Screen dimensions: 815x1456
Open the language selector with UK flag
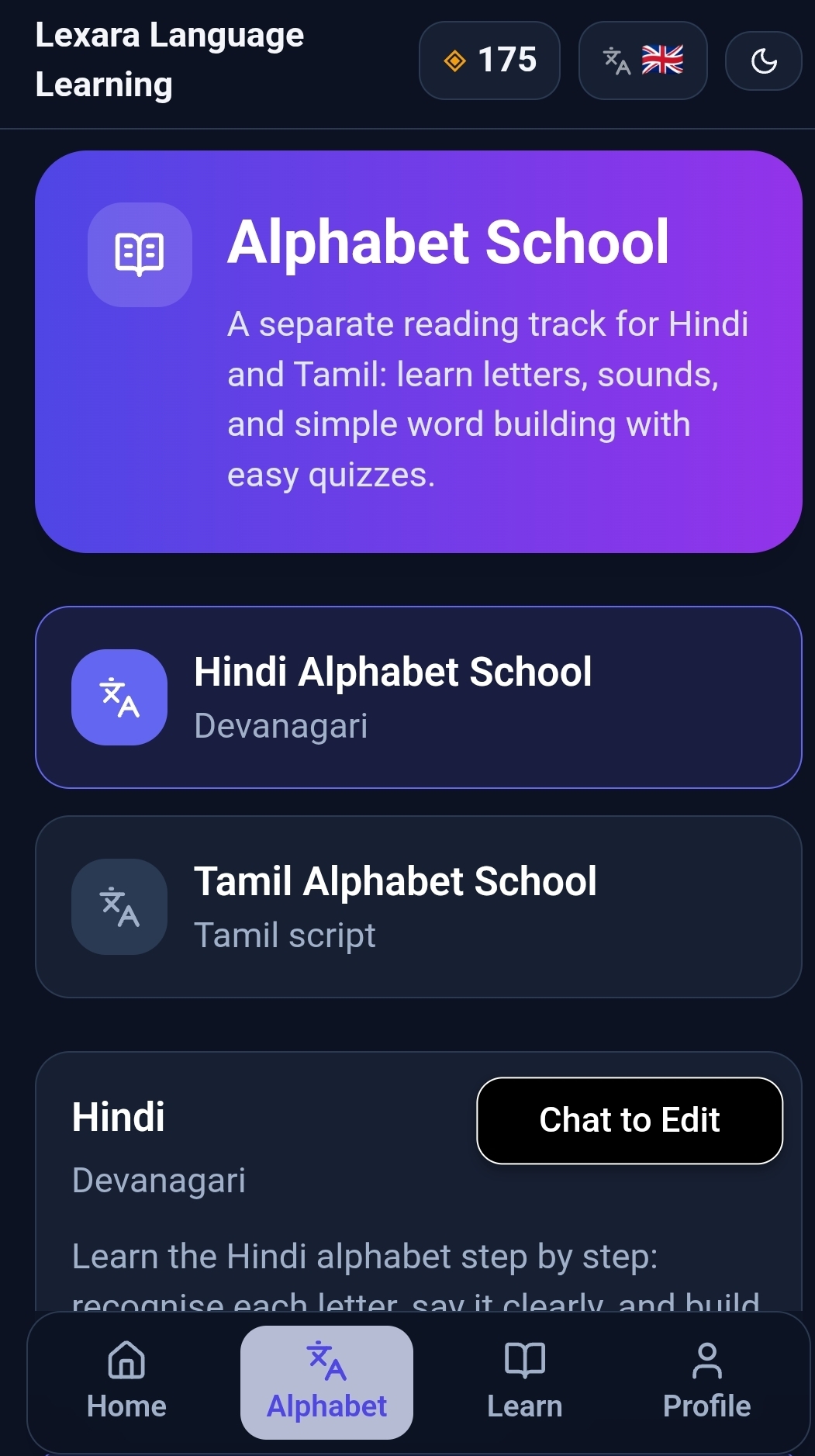[643, 61]
